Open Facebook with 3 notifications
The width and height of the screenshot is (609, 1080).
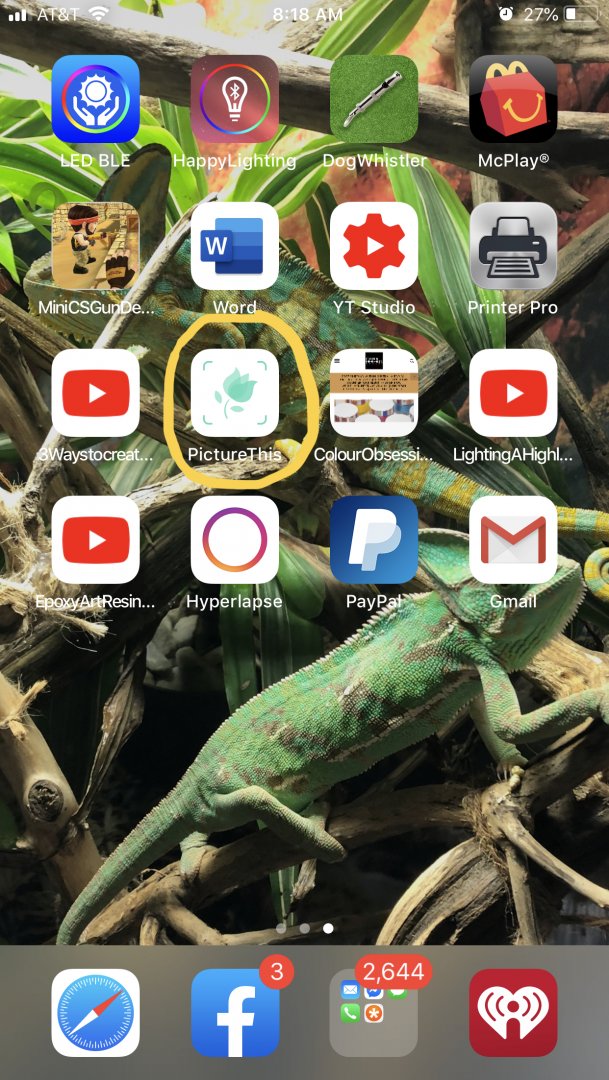click(x=234, y=1012)
